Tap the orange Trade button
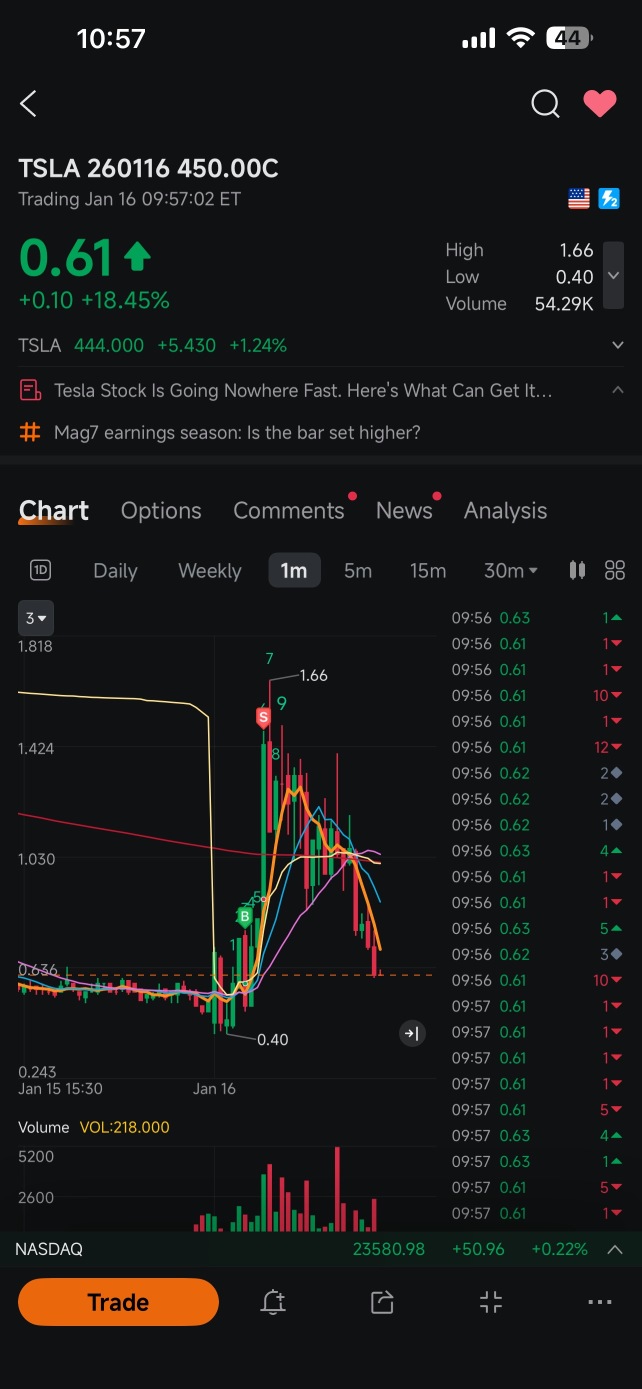 [118, 1302]
